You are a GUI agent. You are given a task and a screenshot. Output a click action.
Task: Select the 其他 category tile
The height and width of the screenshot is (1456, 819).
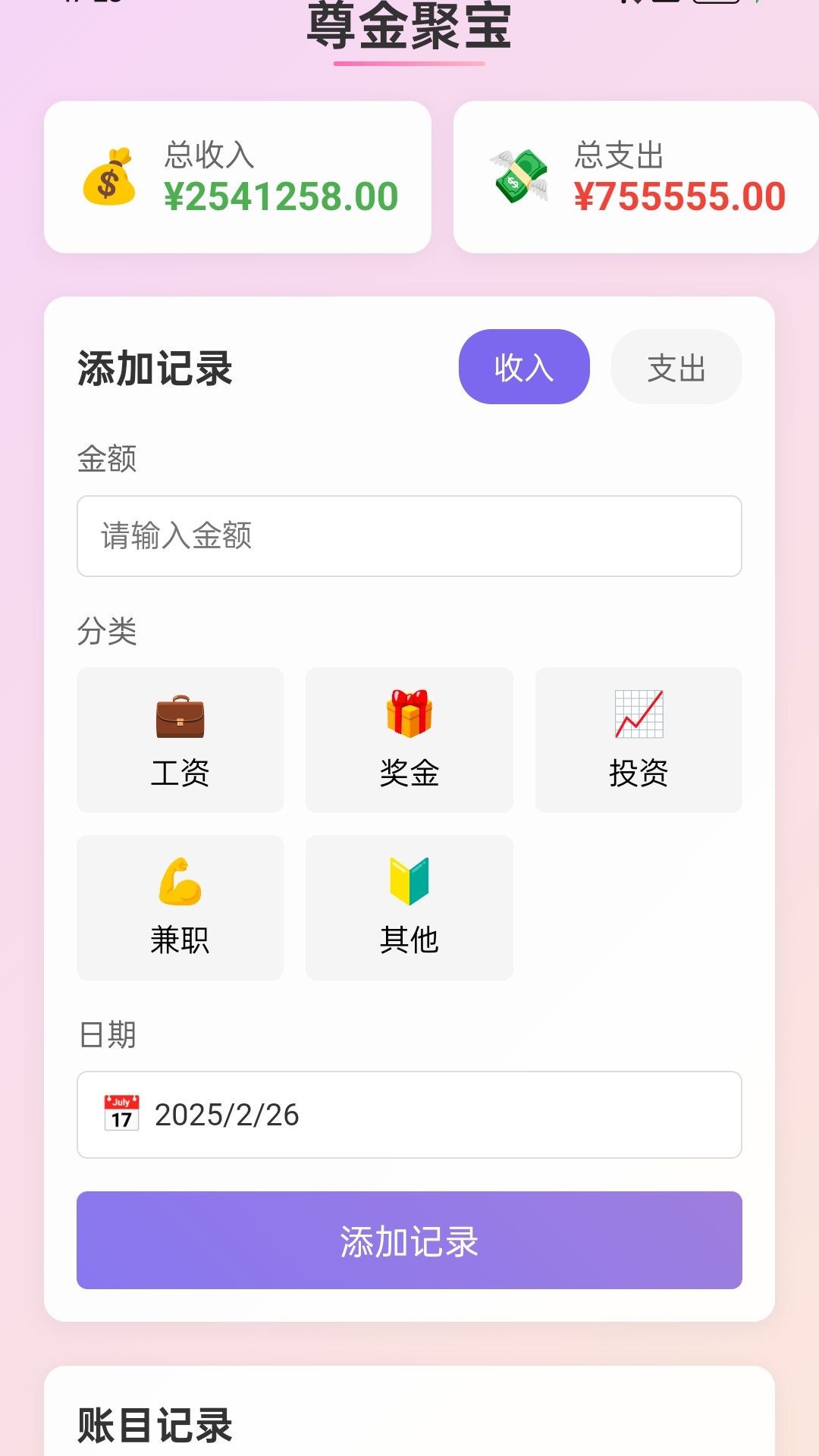point(409,908)
